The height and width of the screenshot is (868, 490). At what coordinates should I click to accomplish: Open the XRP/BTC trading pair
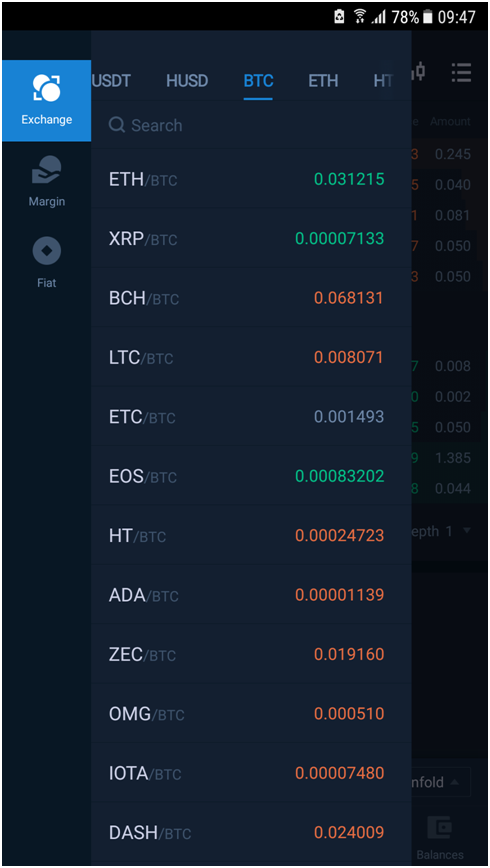[x=251, y=239]
